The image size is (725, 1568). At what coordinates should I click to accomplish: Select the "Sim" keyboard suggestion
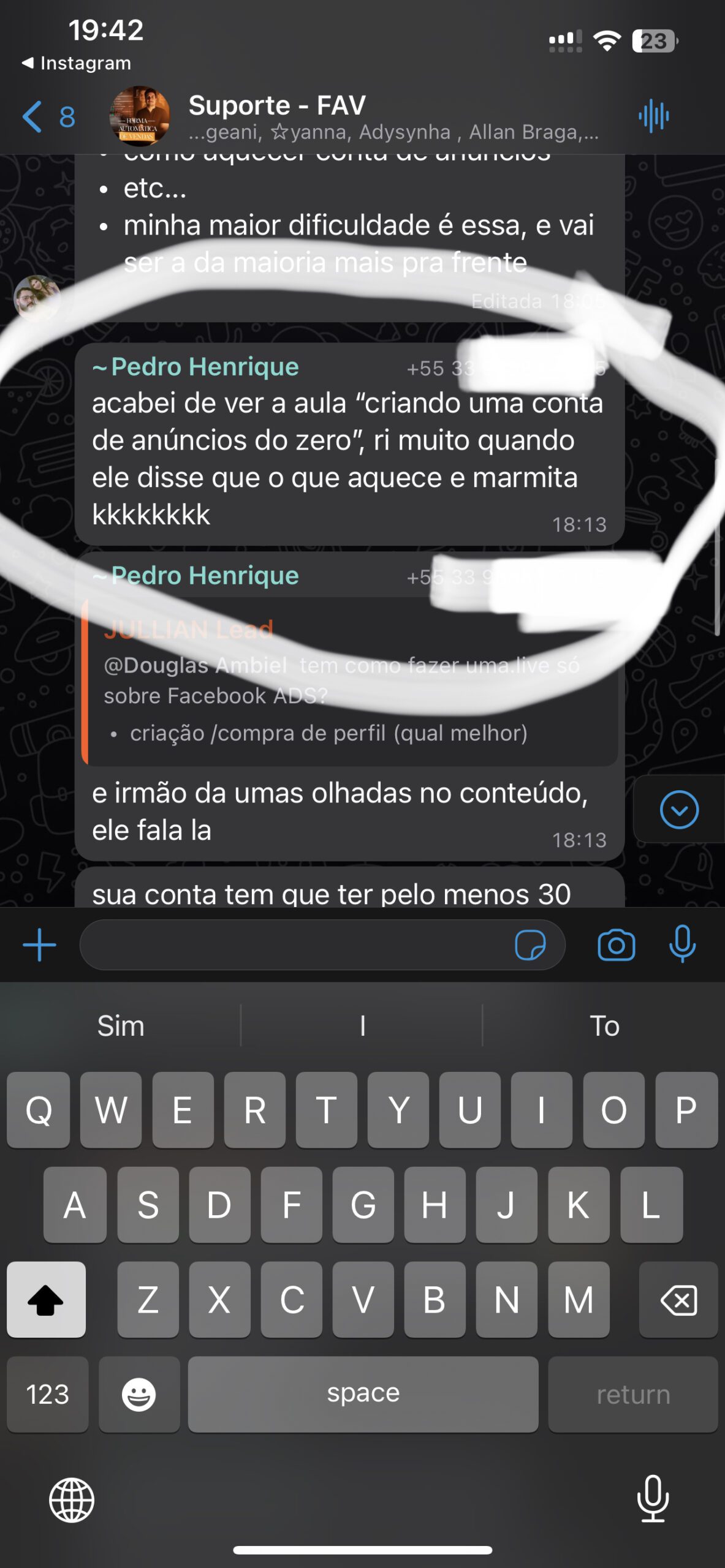click(x=121, y=1025)
